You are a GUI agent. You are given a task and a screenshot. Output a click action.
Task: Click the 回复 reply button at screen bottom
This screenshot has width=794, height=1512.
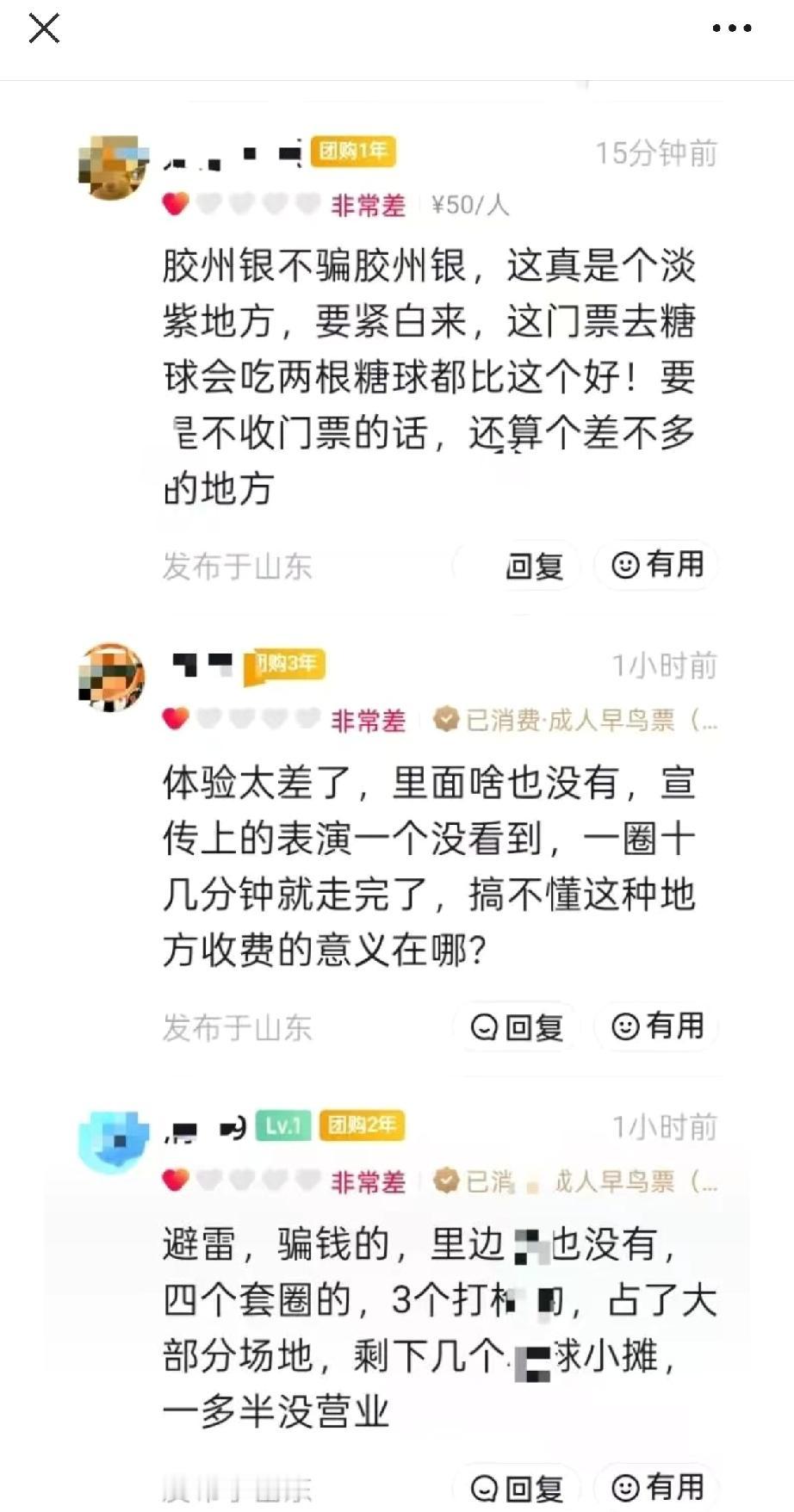[x=516, y=1486]
